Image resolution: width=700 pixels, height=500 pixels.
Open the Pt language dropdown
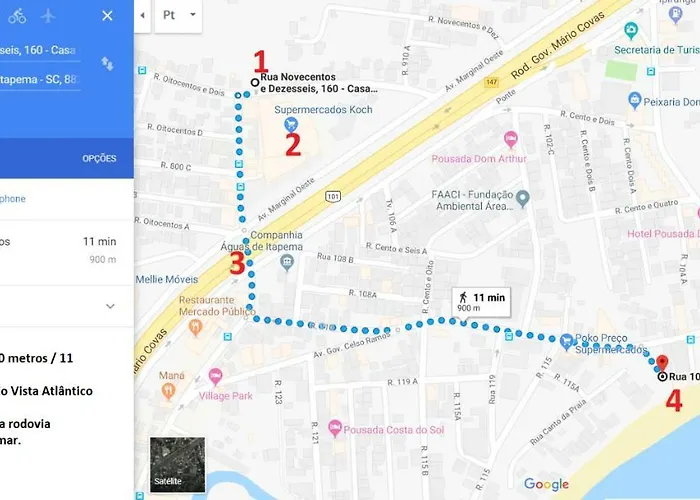[180, 16]
